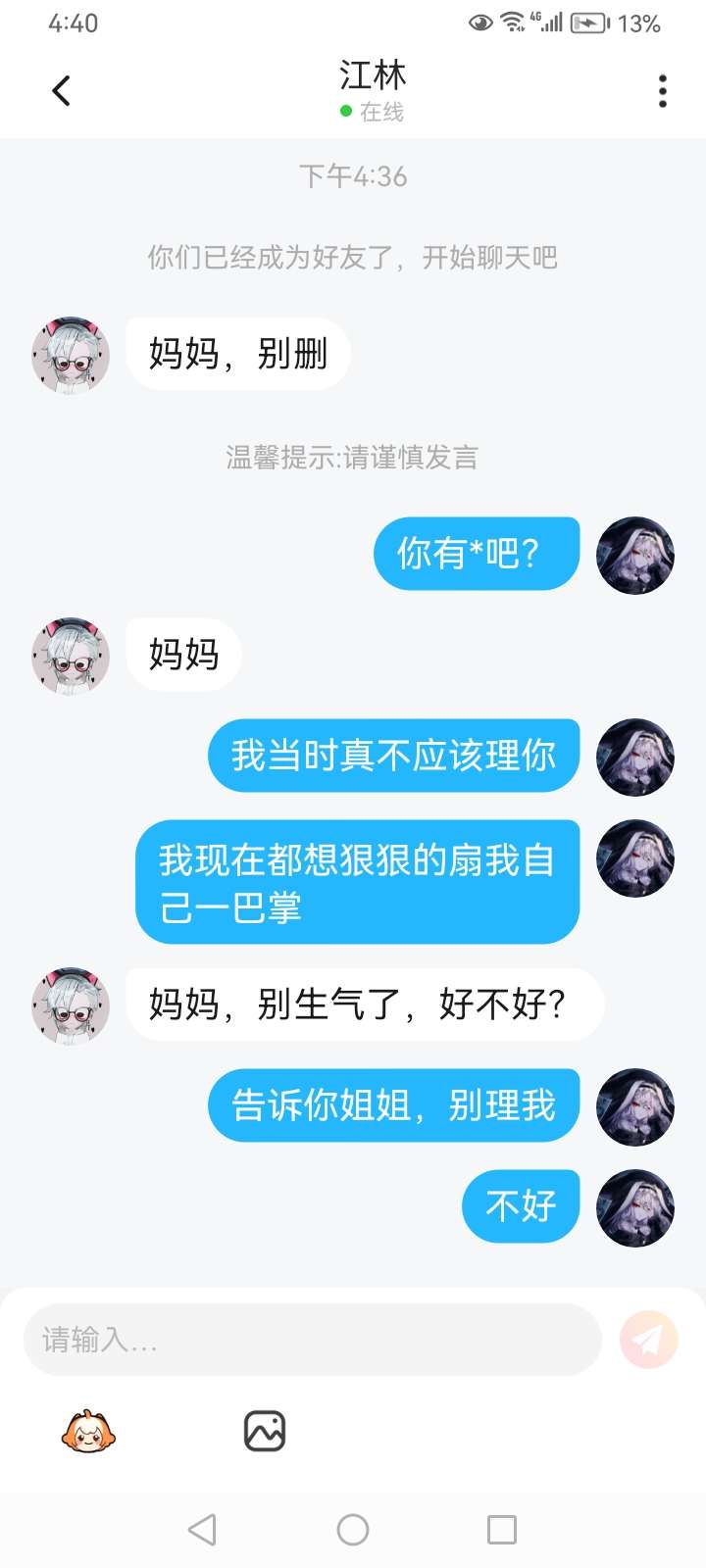The width and height of the screenshot is (706, 1568).
Task: View my avatar beside 你有*吧？
Action: pyautogui.click(x=635, y=556)
